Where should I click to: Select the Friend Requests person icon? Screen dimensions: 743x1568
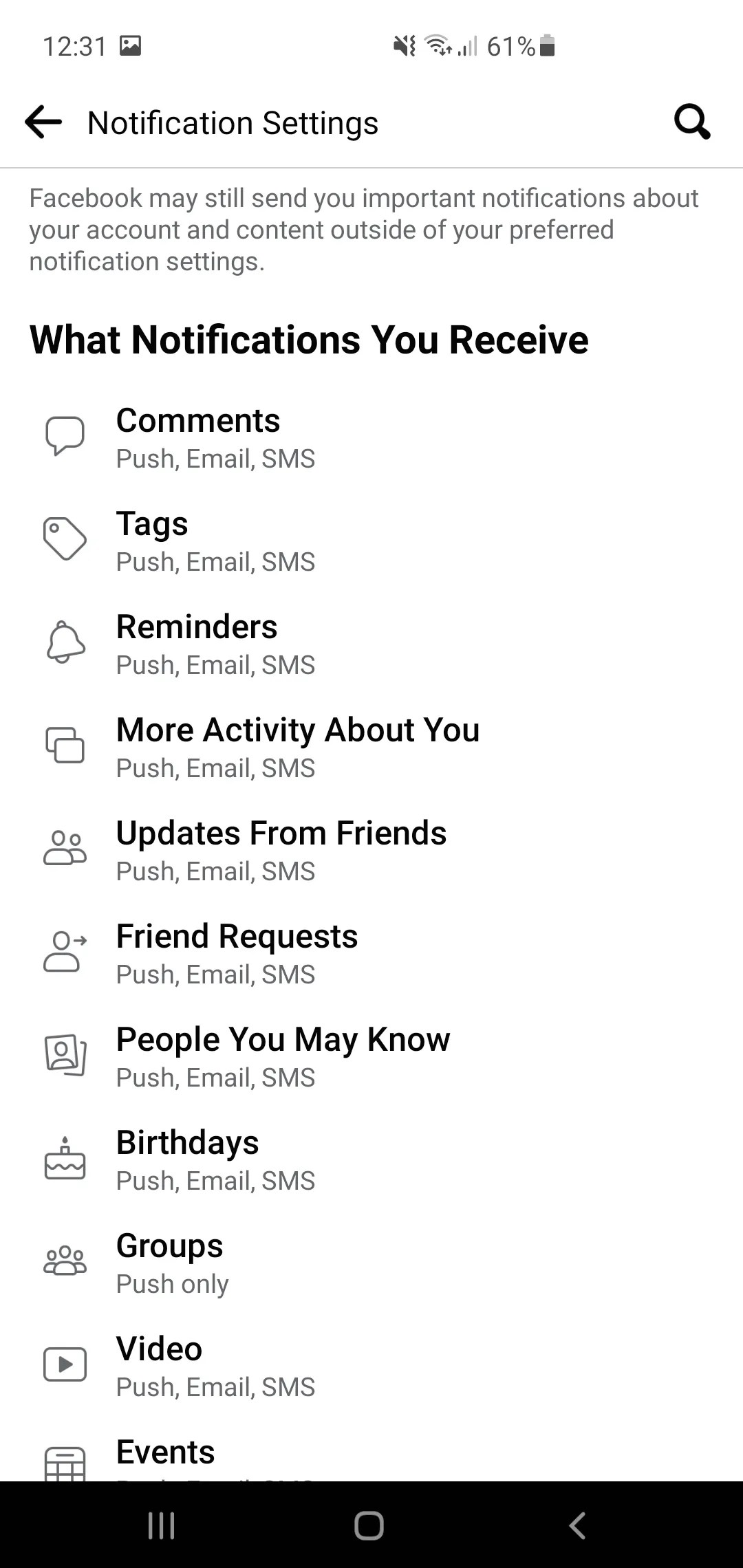(64, 951)
